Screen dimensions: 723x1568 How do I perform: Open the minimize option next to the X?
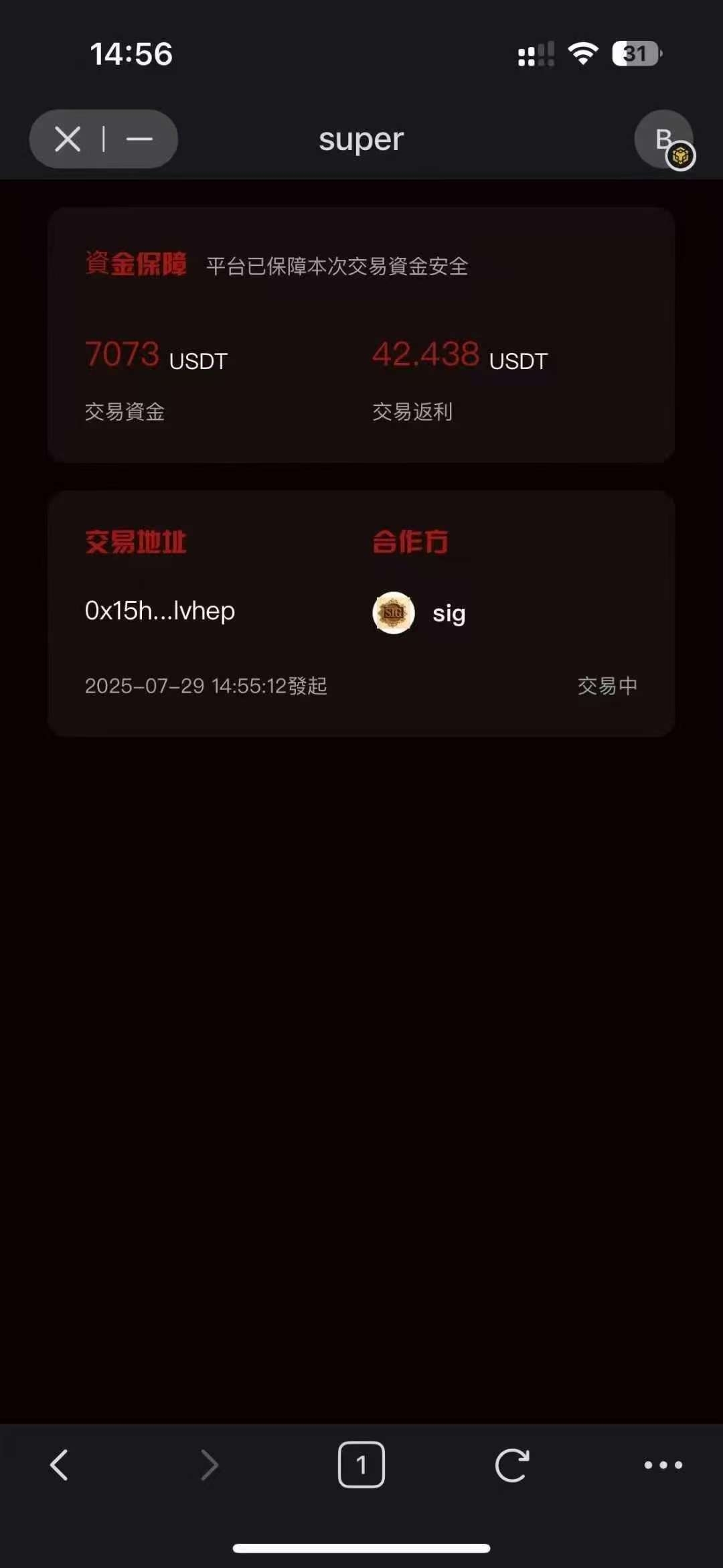tap(139, 139)
